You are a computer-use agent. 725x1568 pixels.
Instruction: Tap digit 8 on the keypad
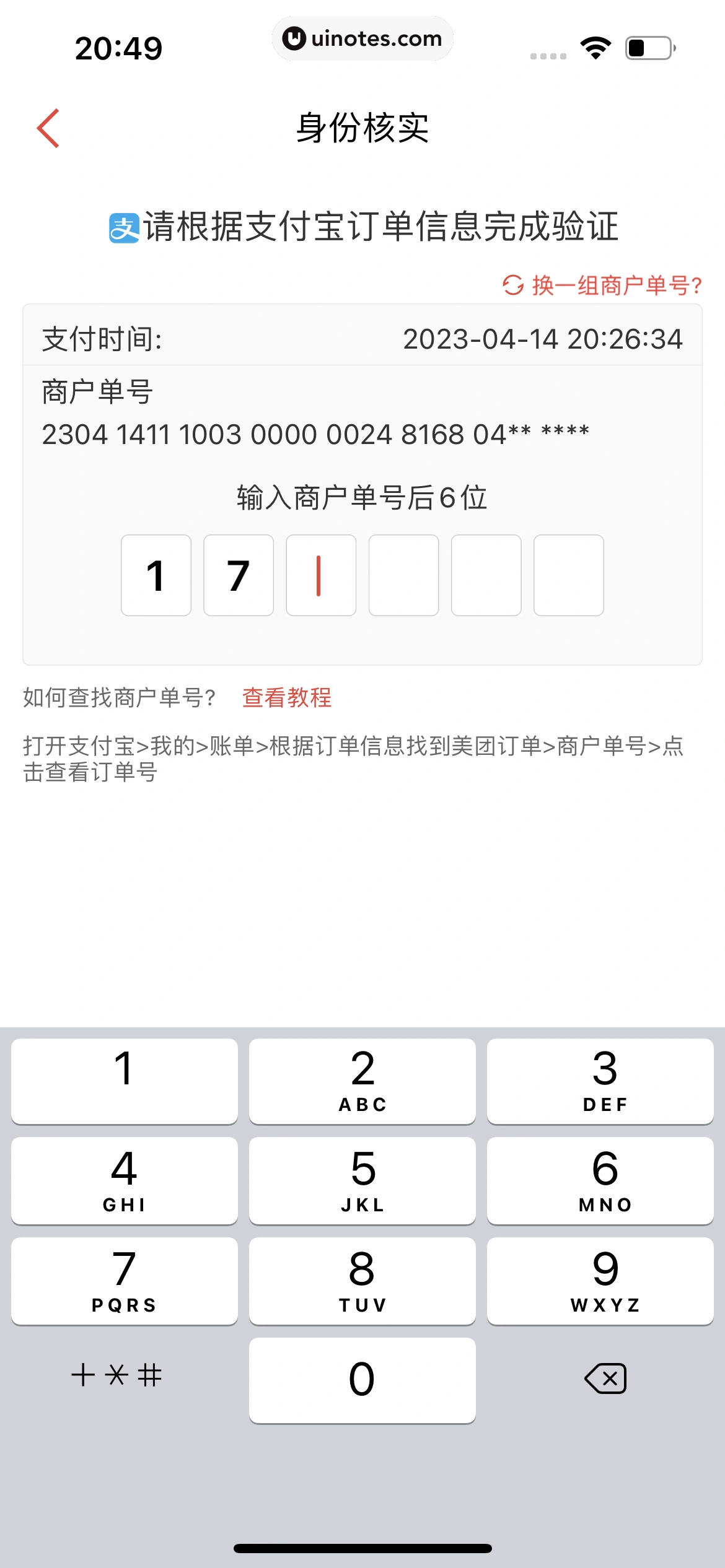click(362, 1281)
